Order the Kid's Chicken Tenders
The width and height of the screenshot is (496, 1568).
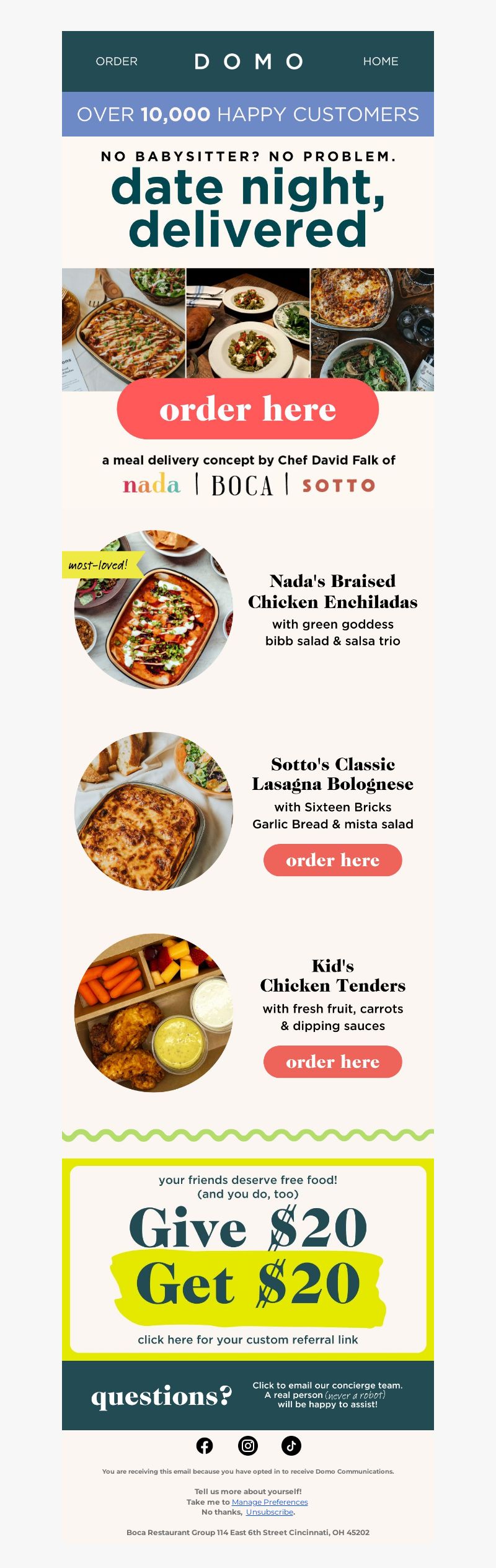point(332,1062)
